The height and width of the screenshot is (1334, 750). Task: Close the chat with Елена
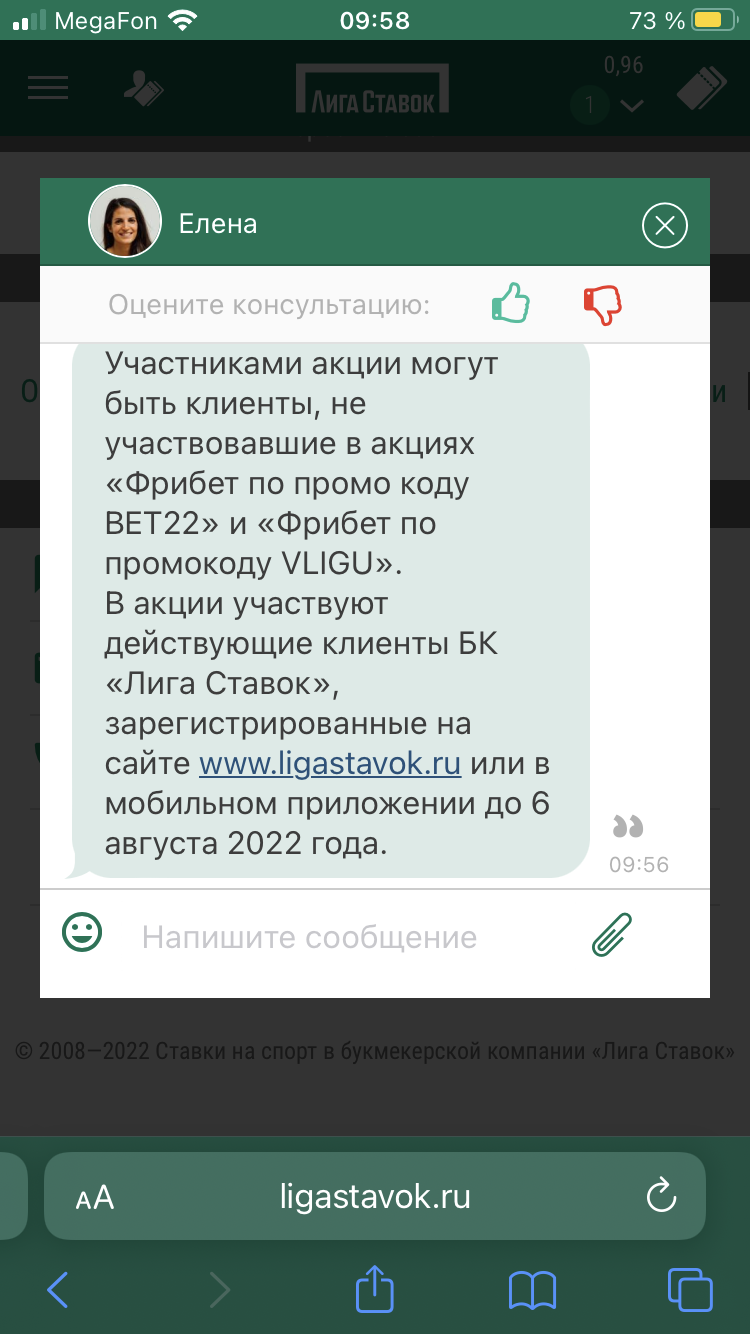tap(665, 225)
